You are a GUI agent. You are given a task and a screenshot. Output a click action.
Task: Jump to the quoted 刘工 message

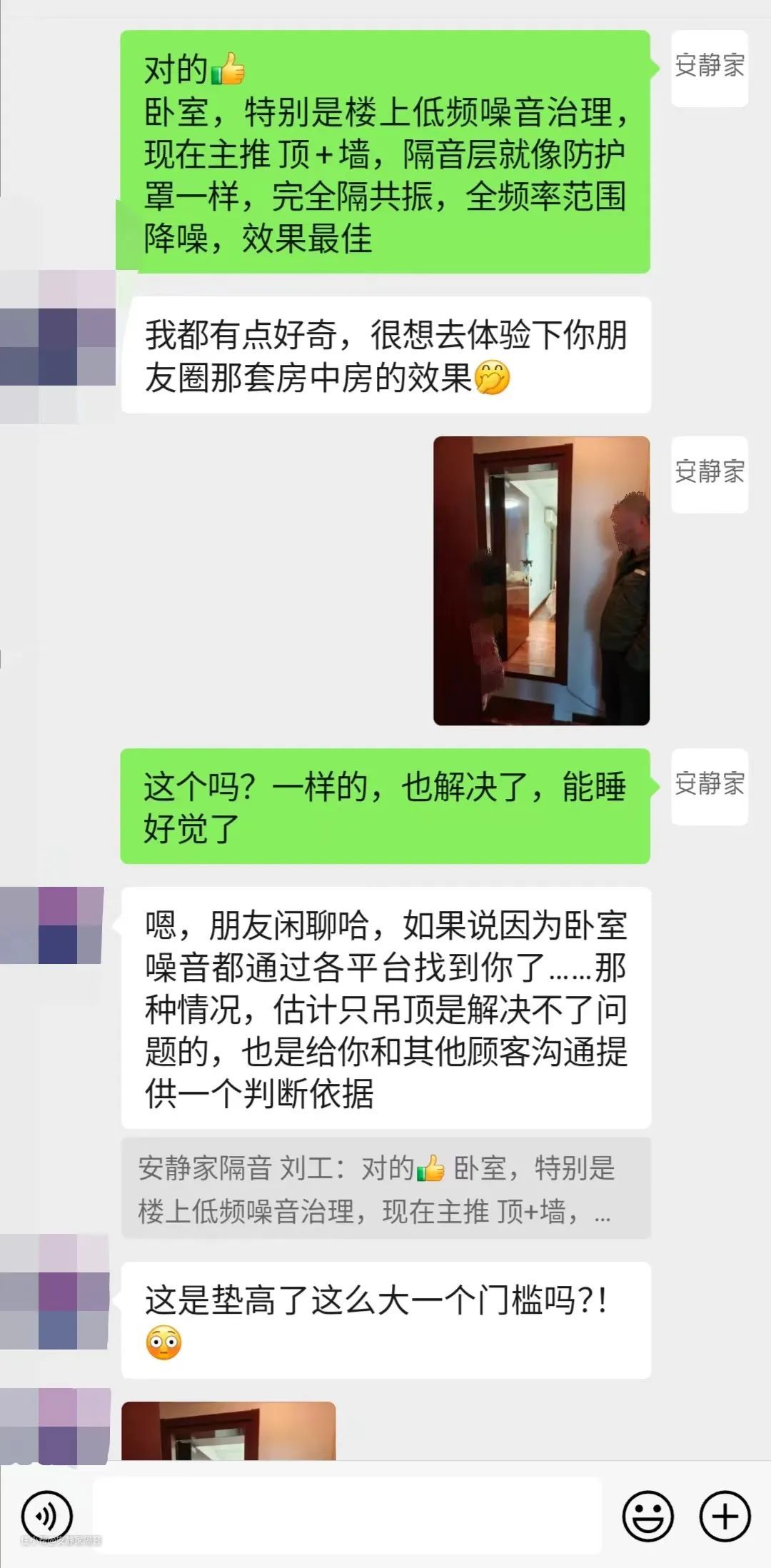385,1189
